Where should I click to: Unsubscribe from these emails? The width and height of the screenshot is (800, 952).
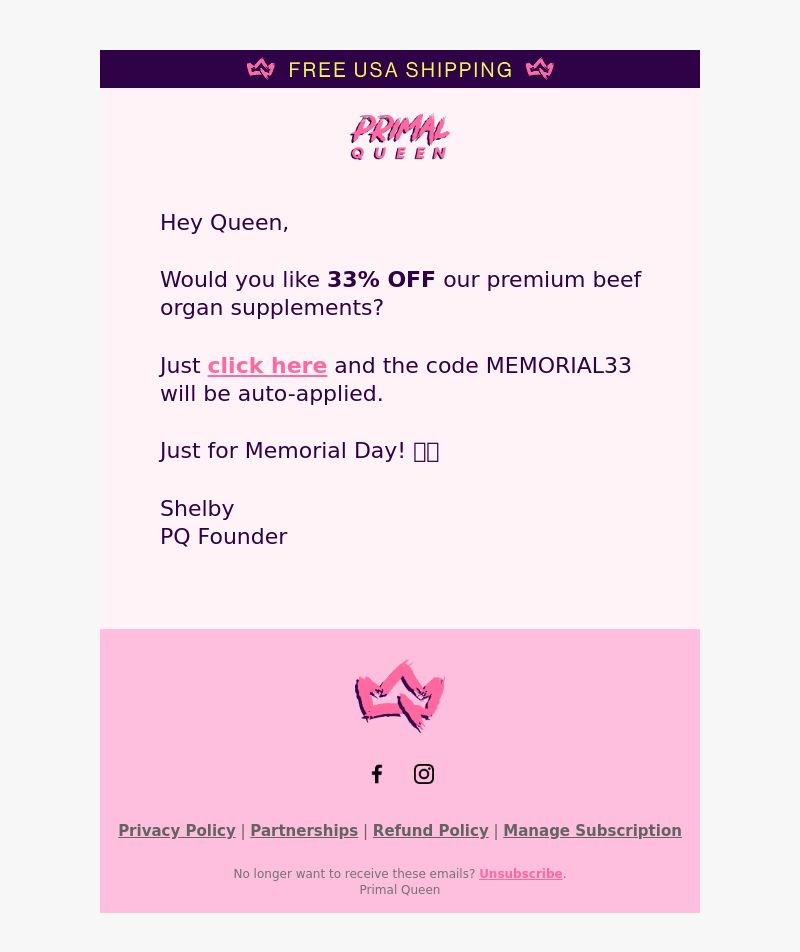tap(520, 874)
